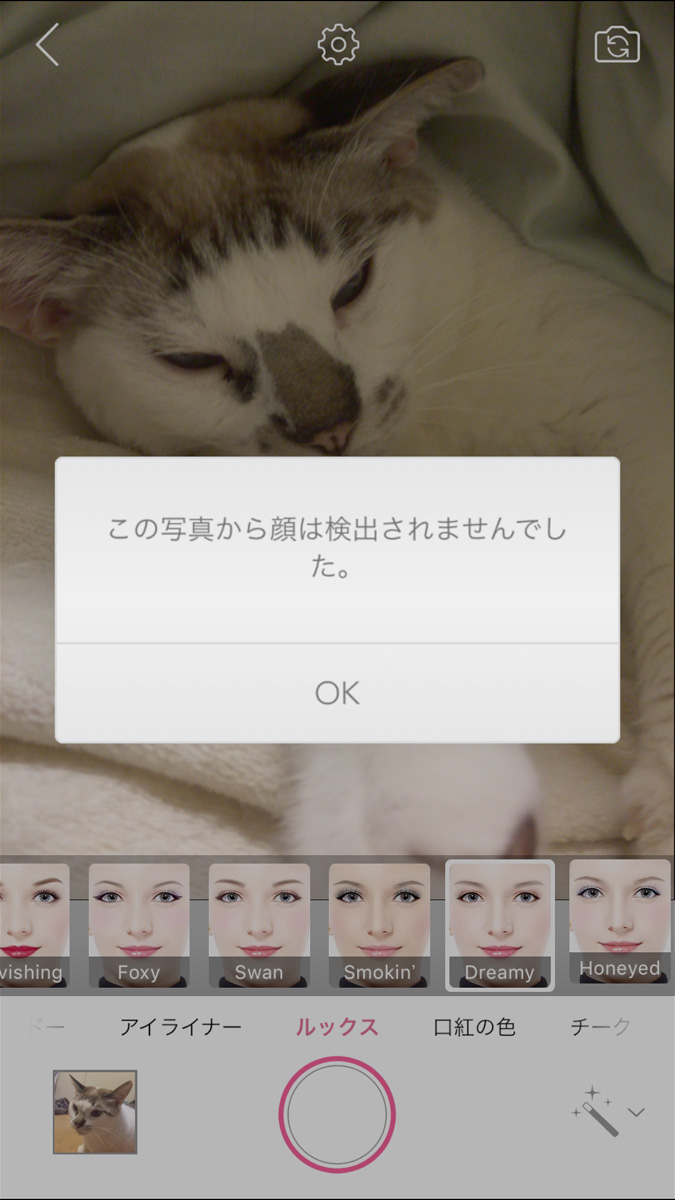Open the cat photo gallery thumbnail
The width and height of the screenshot is (675, 1200).
point(95,1112)
